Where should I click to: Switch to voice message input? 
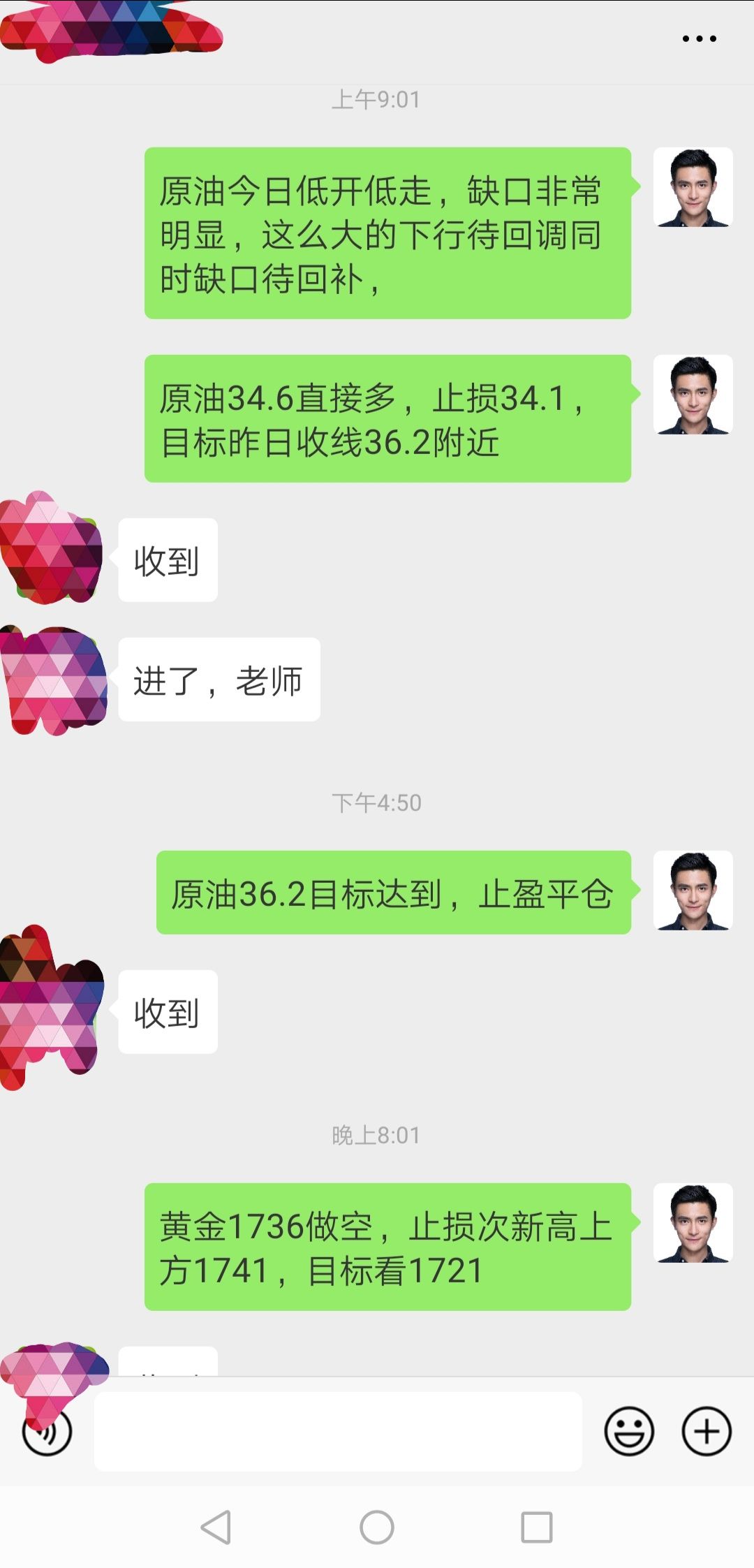(x=47, y=1433)
